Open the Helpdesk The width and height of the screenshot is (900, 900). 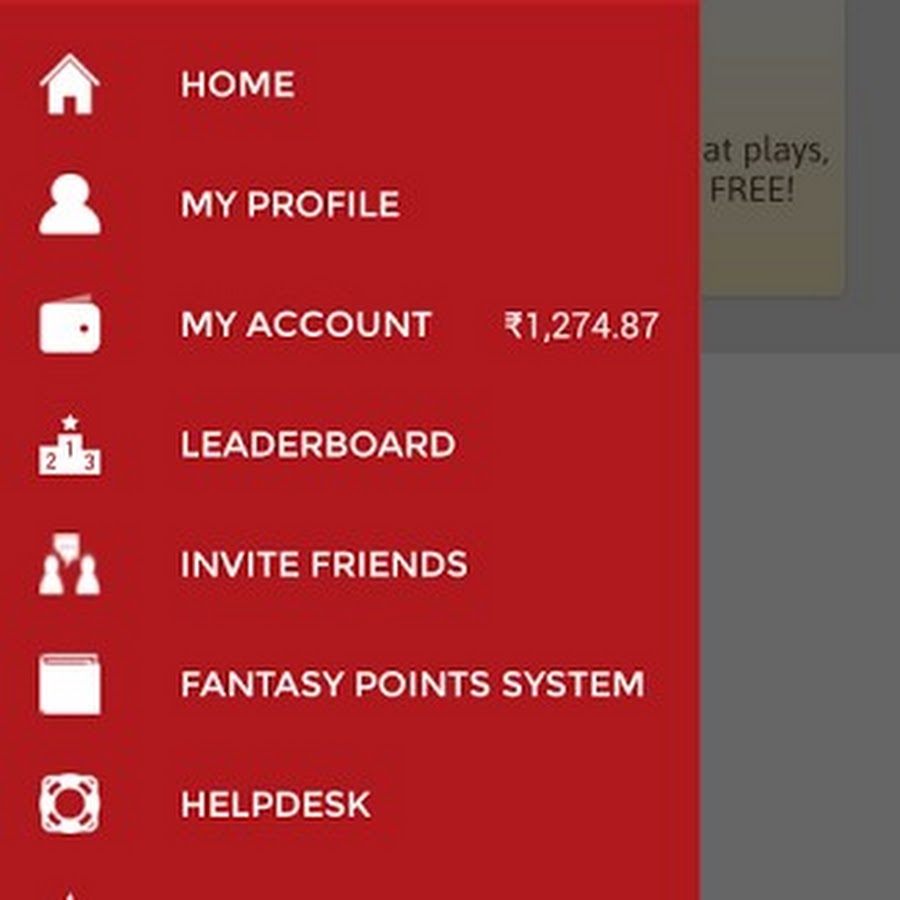tap(275, 805)
